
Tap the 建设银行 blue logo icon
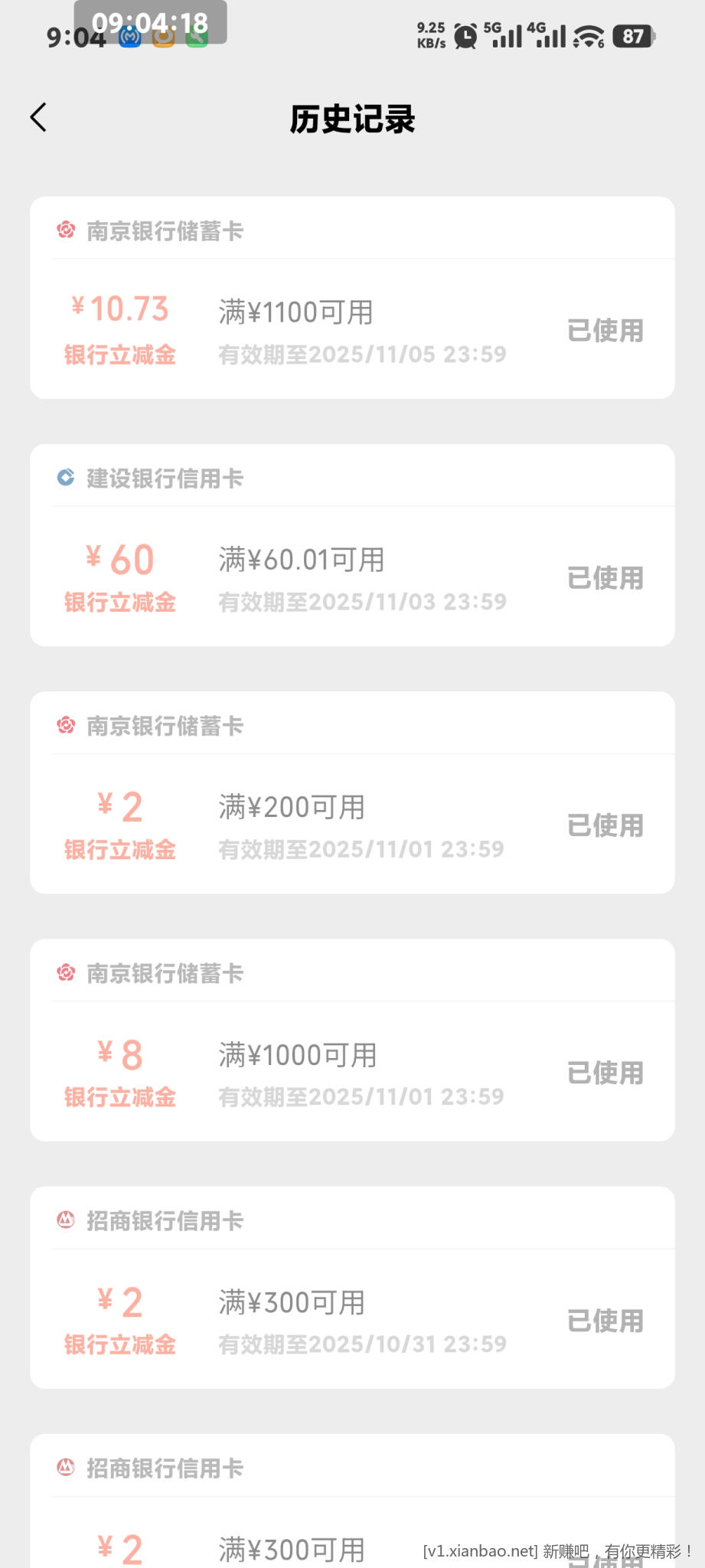tap(65, 476)
